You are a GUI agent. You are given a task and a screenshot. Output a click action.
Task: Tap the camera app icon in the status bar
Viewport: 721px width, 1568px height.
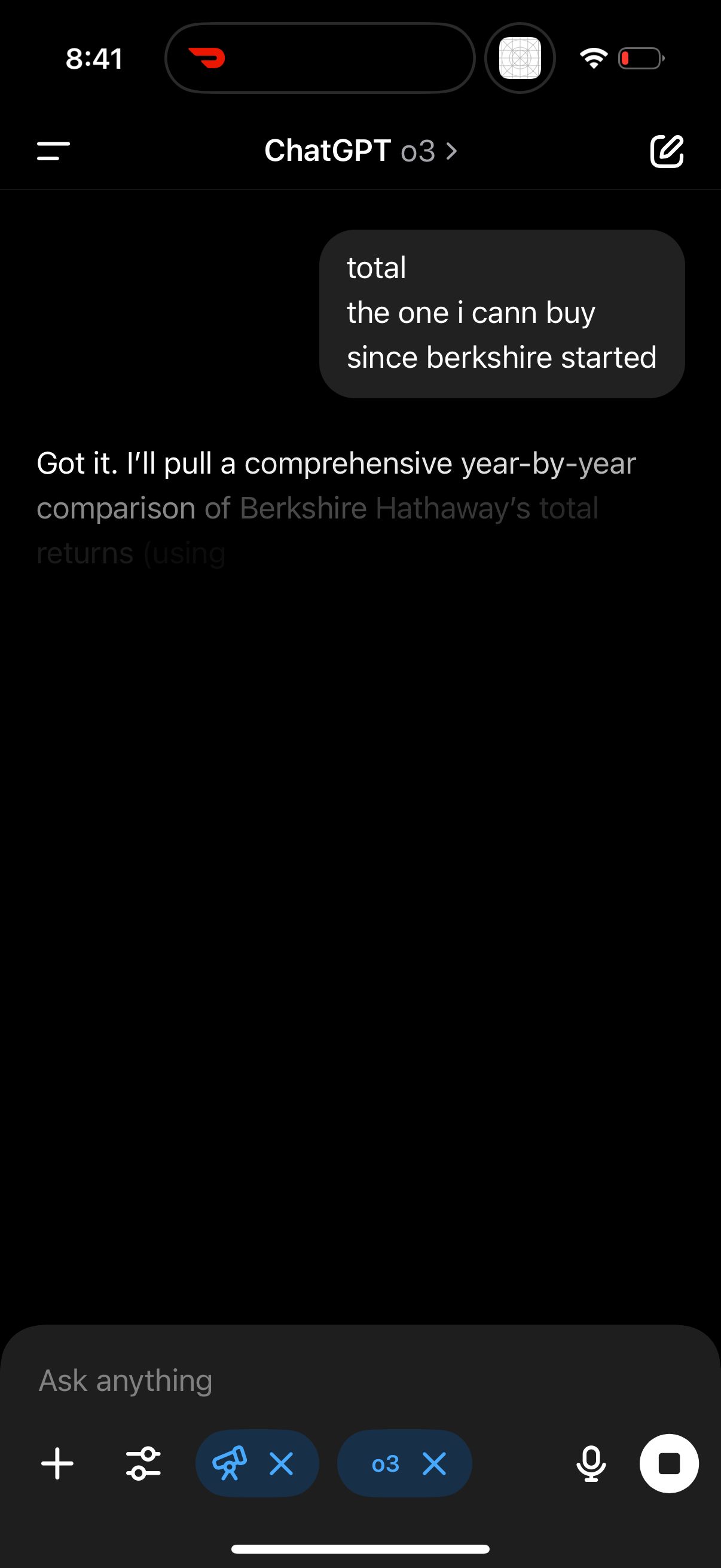click(520, 57)
